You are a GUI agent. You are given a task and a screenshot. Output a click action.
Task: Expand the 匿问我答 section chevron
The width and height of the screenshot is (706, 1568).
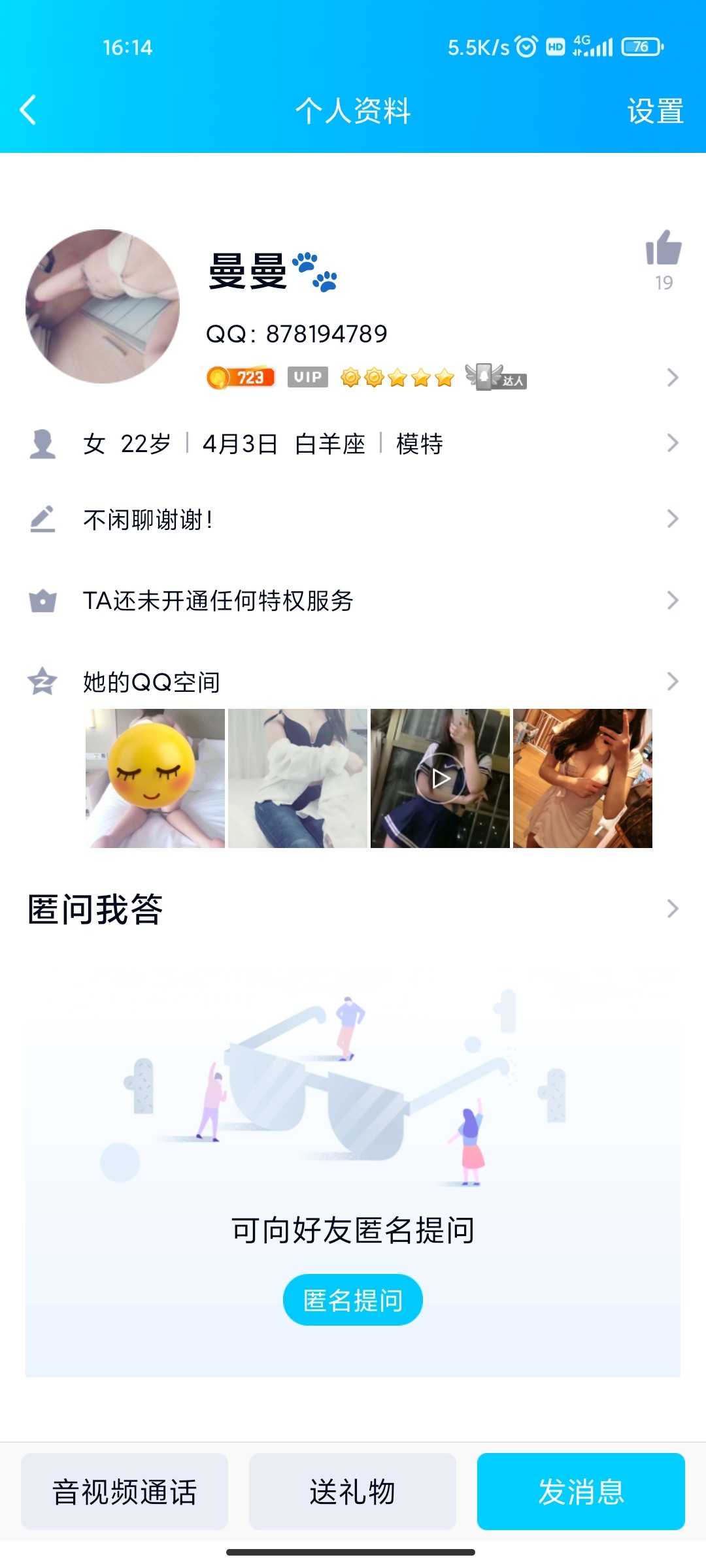point(673,907)
